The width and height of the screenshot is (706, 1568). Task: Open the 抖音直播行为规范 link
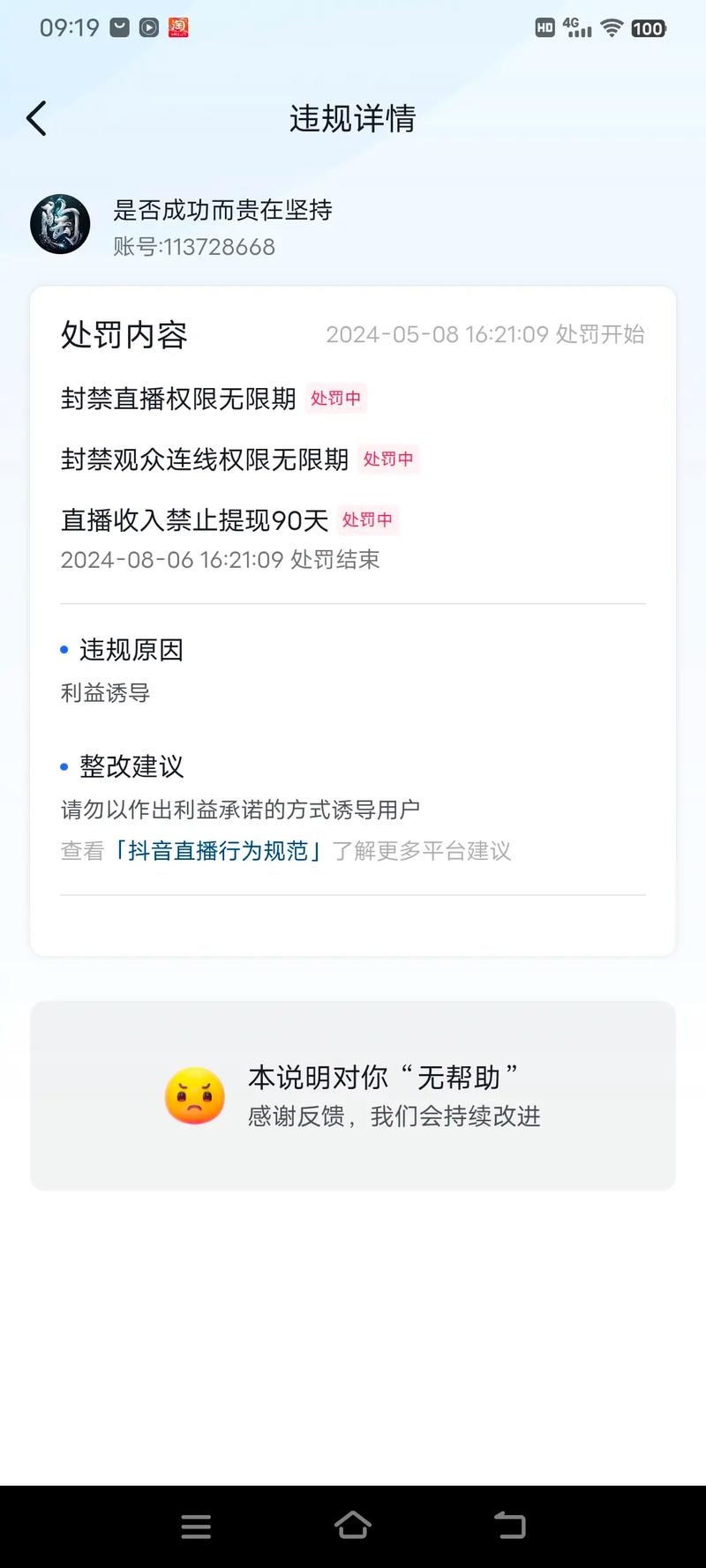pyautogui.click(x=219, y=851)
